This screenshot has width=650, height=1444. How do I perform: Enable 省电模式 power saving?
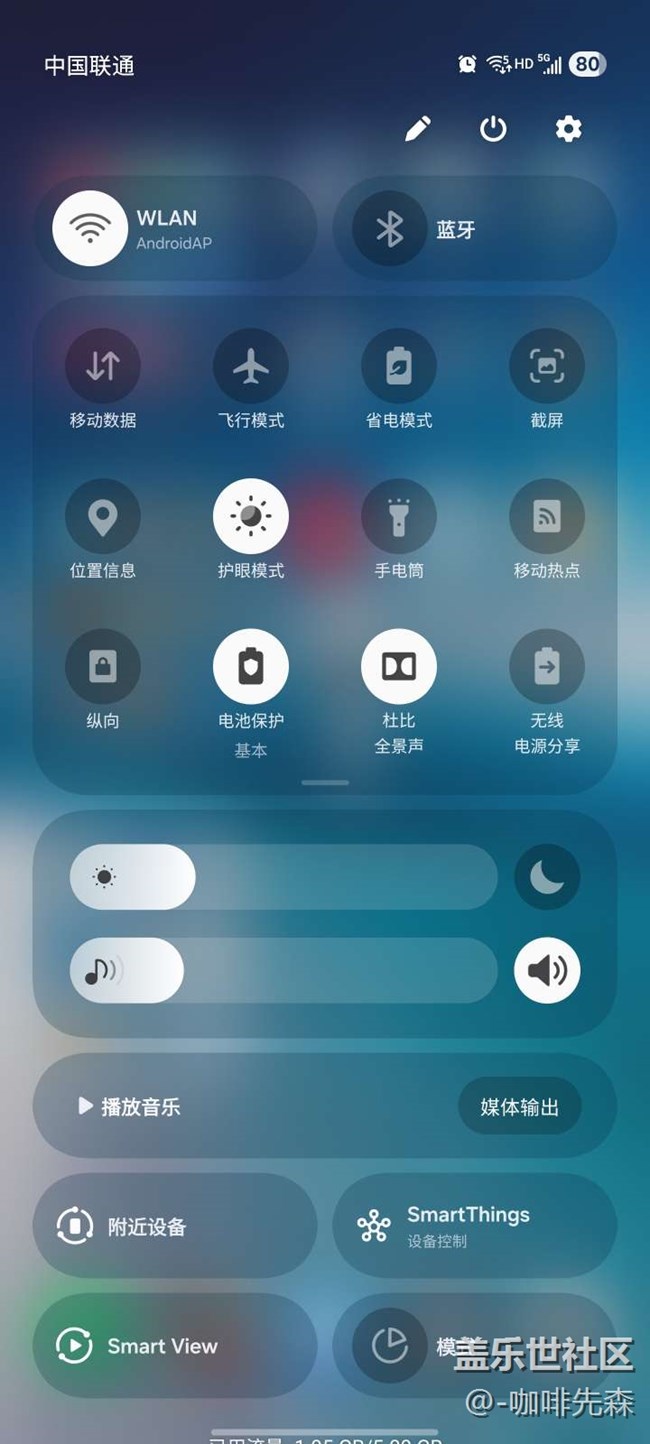pyautogui.click(x=399, y=366)
